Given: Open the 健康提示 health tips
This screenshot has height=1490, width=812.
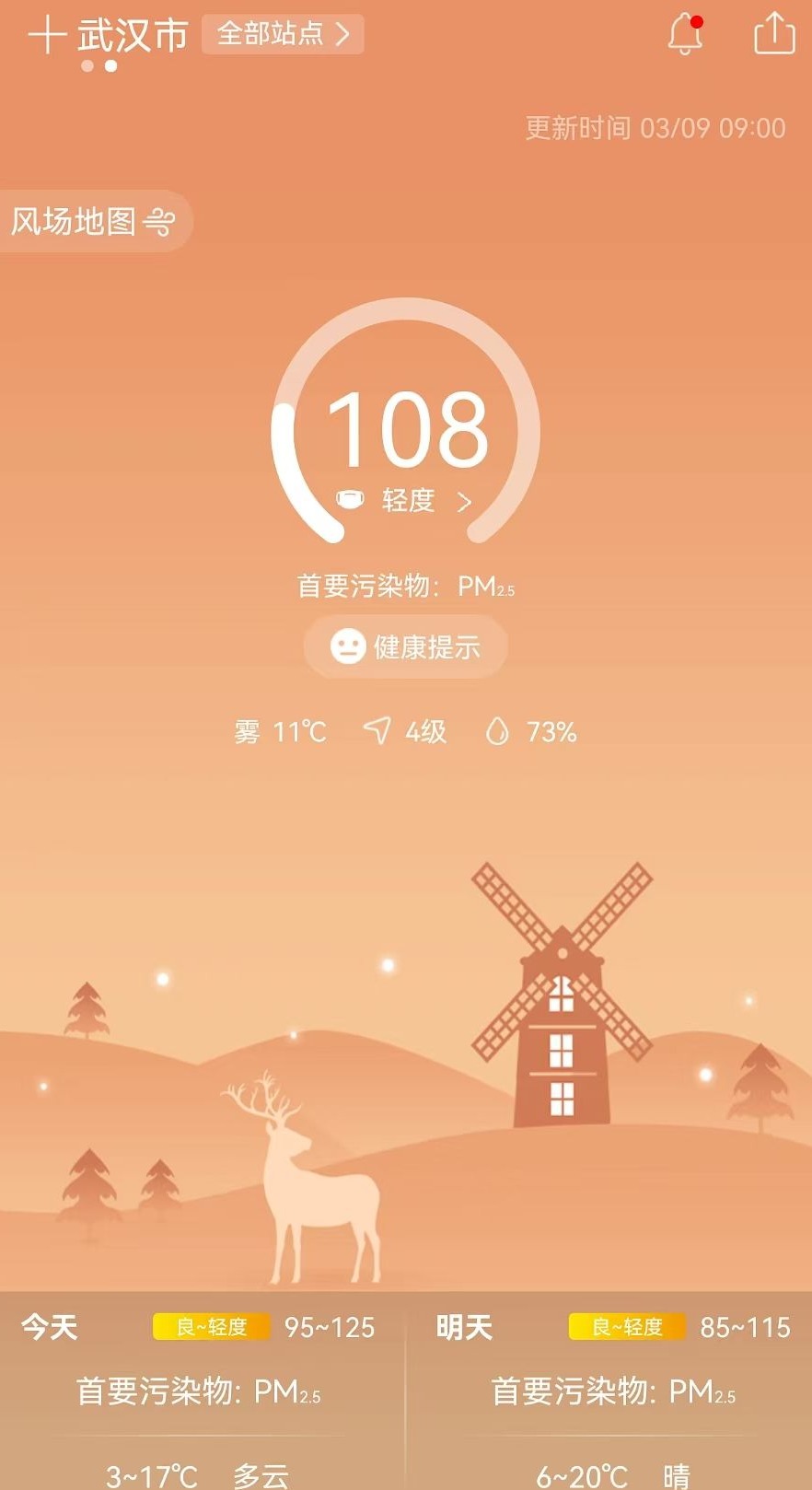Looking at the screenshot, I should tap(405, 646).
